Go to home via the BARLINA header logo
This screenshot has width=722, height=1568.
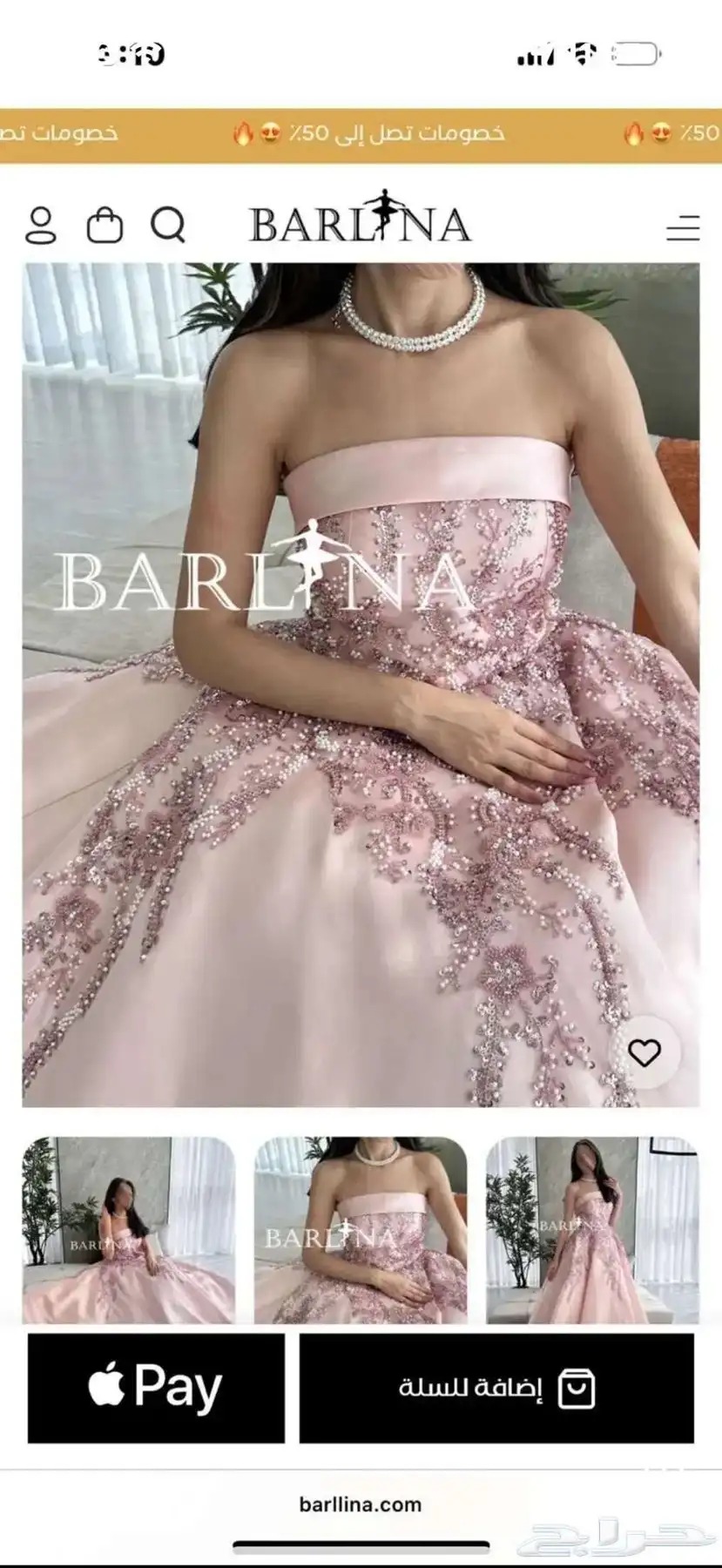click(361, 218)
